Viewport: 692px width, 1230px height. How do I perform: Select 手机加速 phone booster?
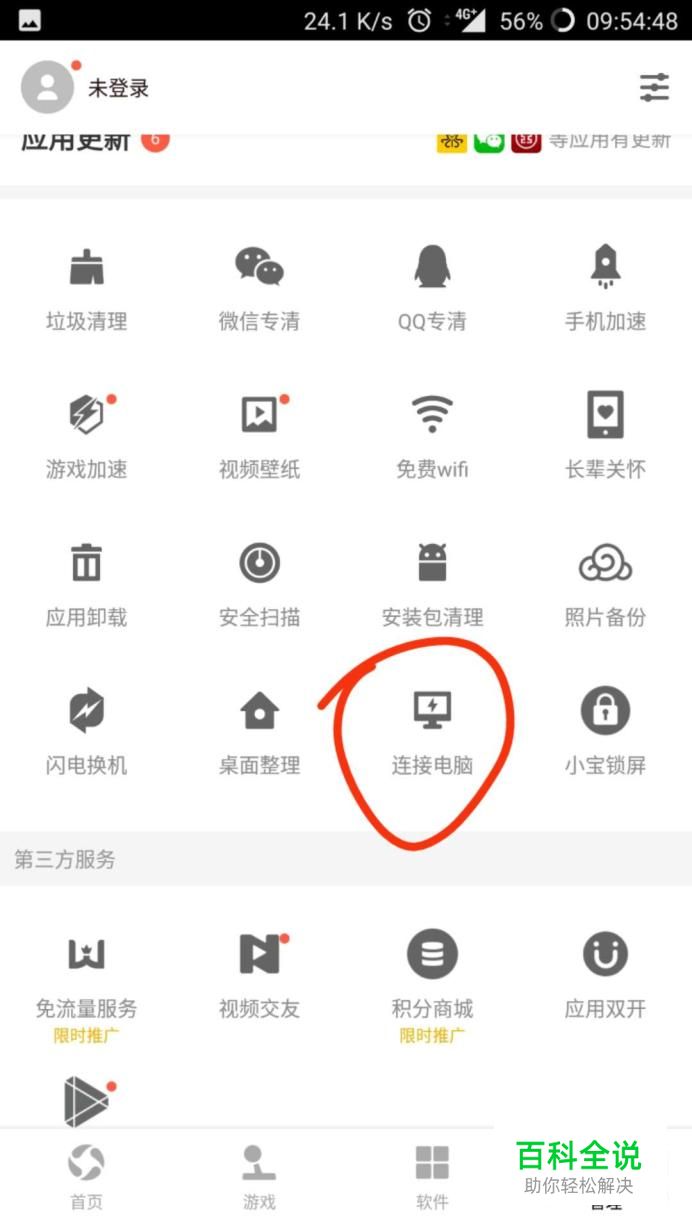[x=605, y=288]
